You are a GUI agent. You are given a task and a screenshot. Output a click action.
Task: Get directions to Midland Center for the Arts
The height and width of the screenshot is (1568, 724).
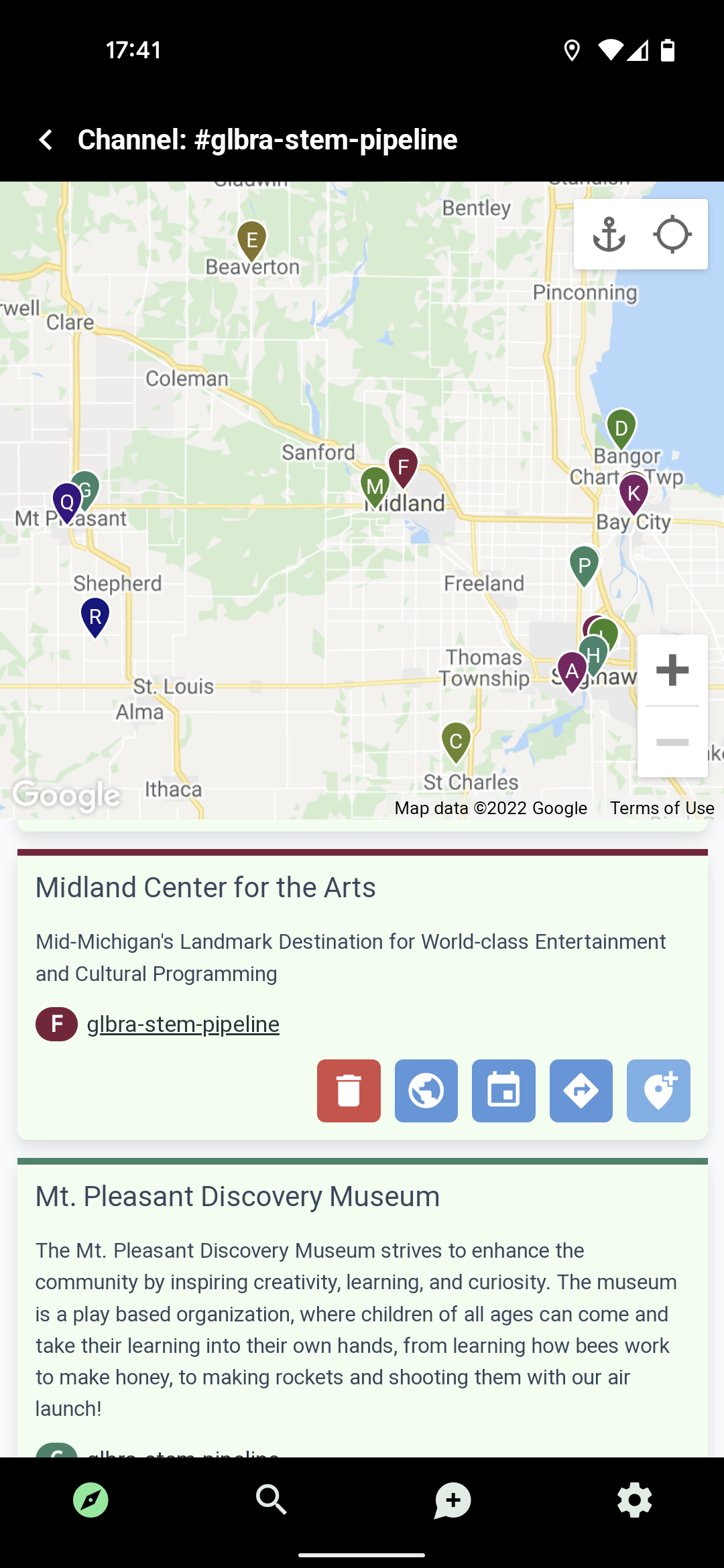pyautogui.click(x=581, y=1090)
